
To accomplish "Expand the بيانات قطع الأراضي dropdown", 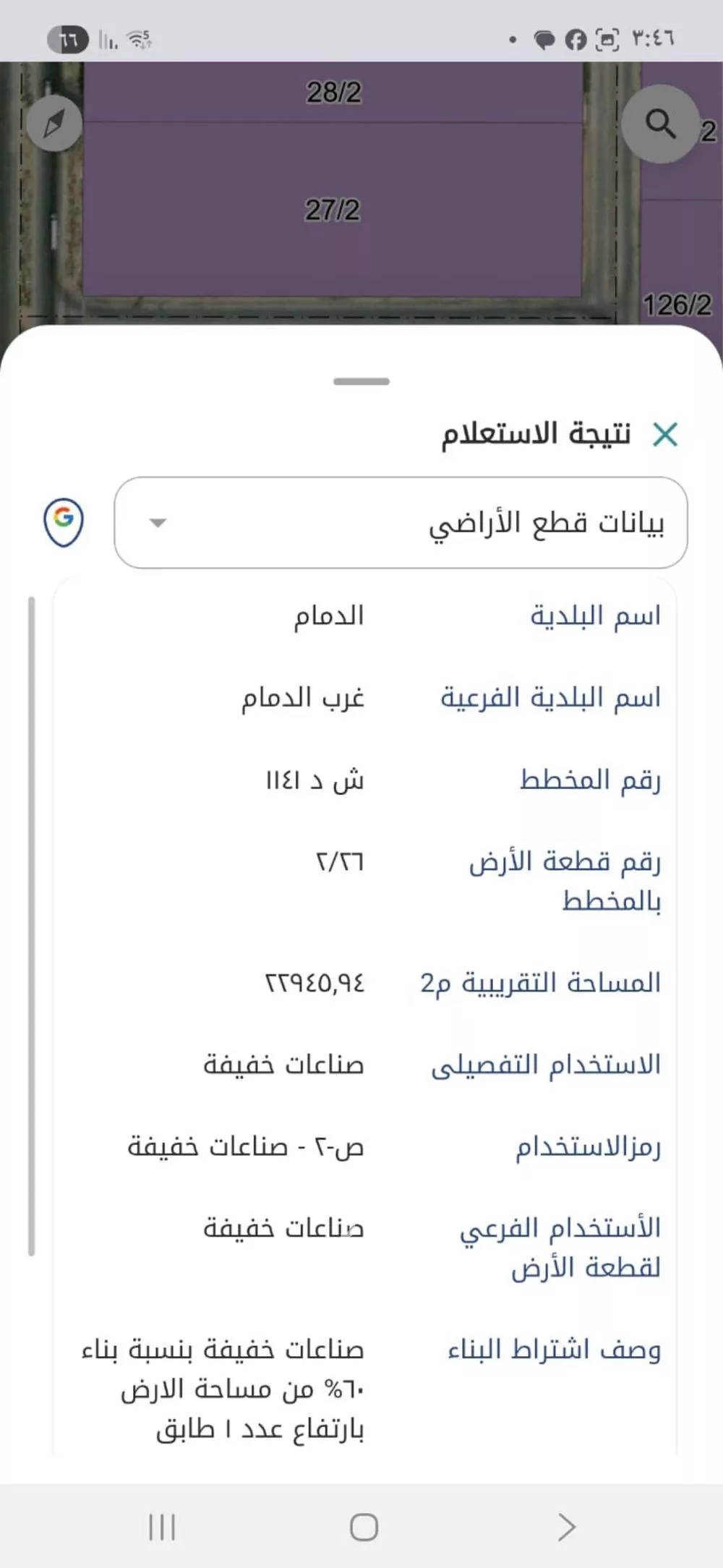I will point(401,522).
